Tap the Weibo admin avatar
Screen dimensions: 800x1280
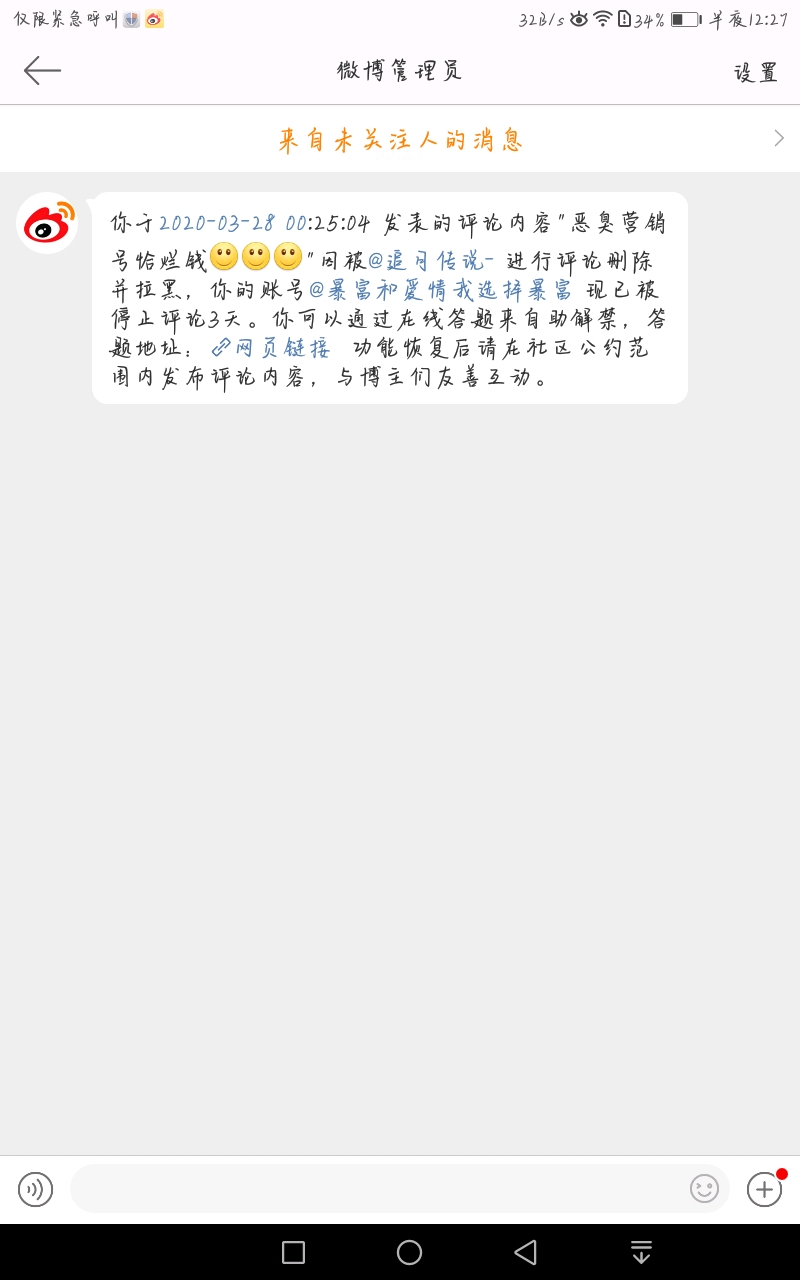pyautogui.click(x=47, y=223)
